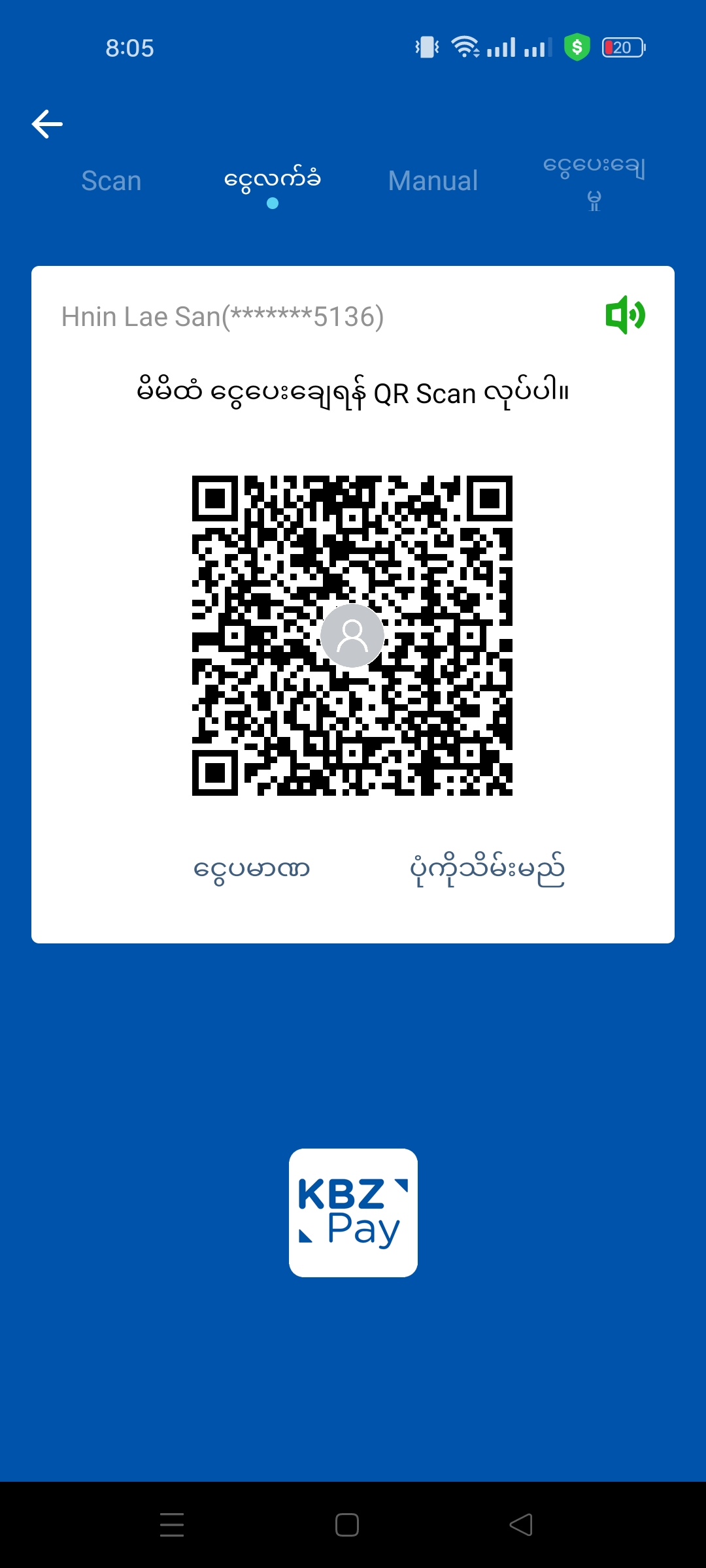Image resolution: width=706 pixels, height=1568 pixels.
Task: Tap ငွေပမာဏ to set amount
Action: pyautogui.click(x=252, y=870)
